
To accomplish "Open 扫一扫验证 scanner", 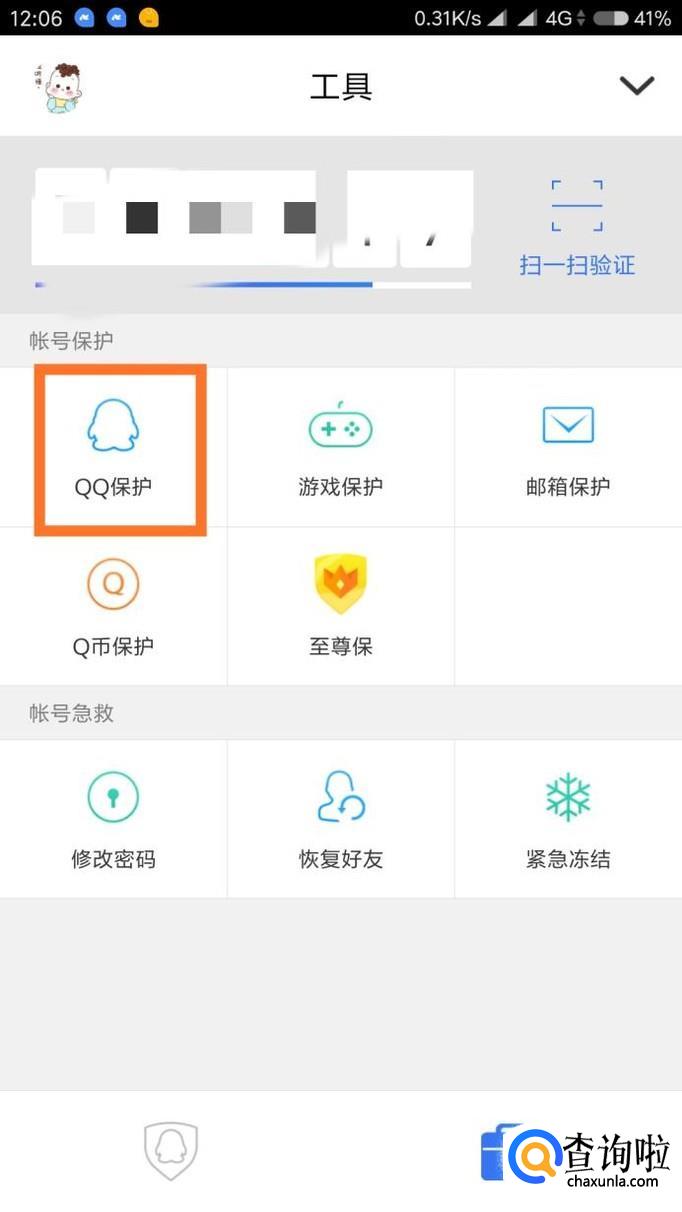I will pos(577,228).
